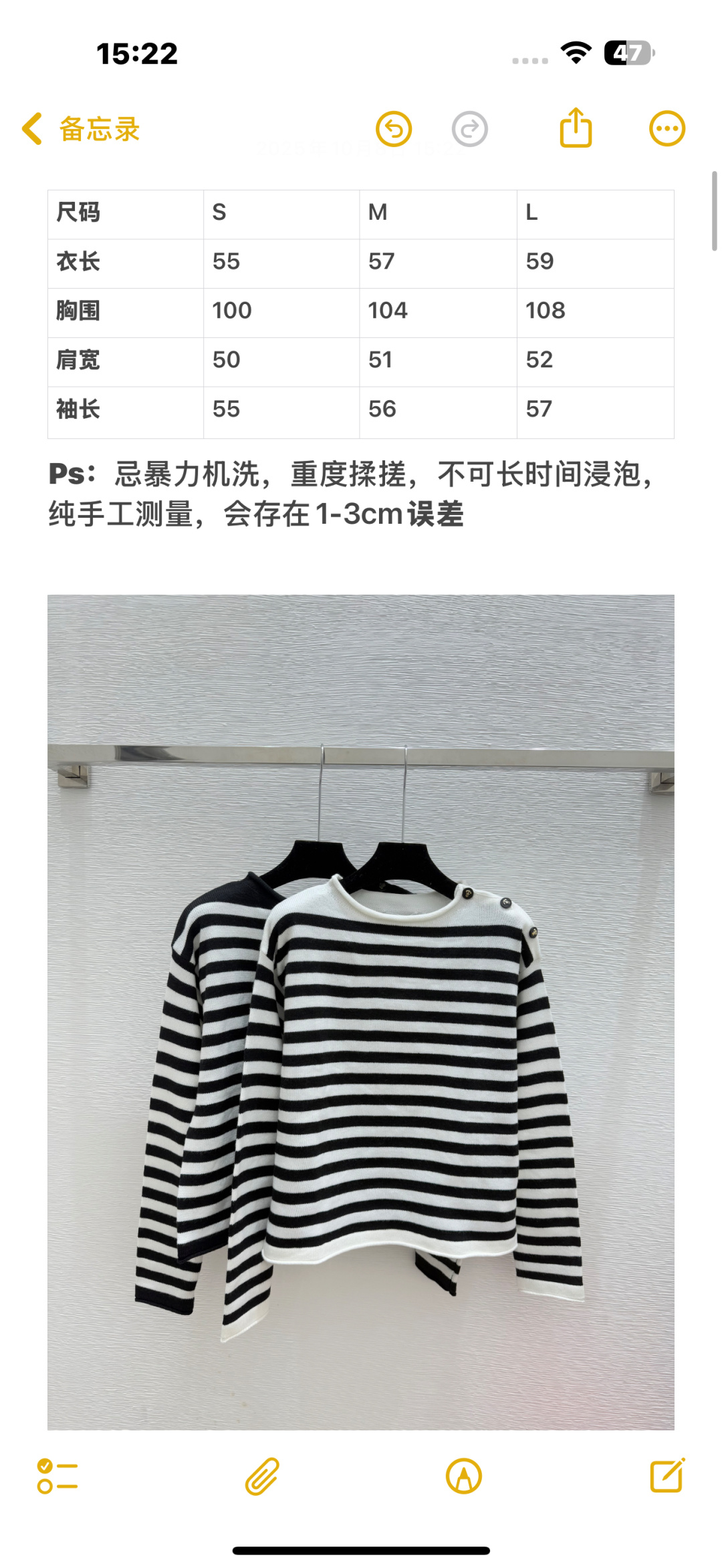Viewport: 722px width, 1568px height.
Task: Open the more options menu
Action: coord(667,128)
